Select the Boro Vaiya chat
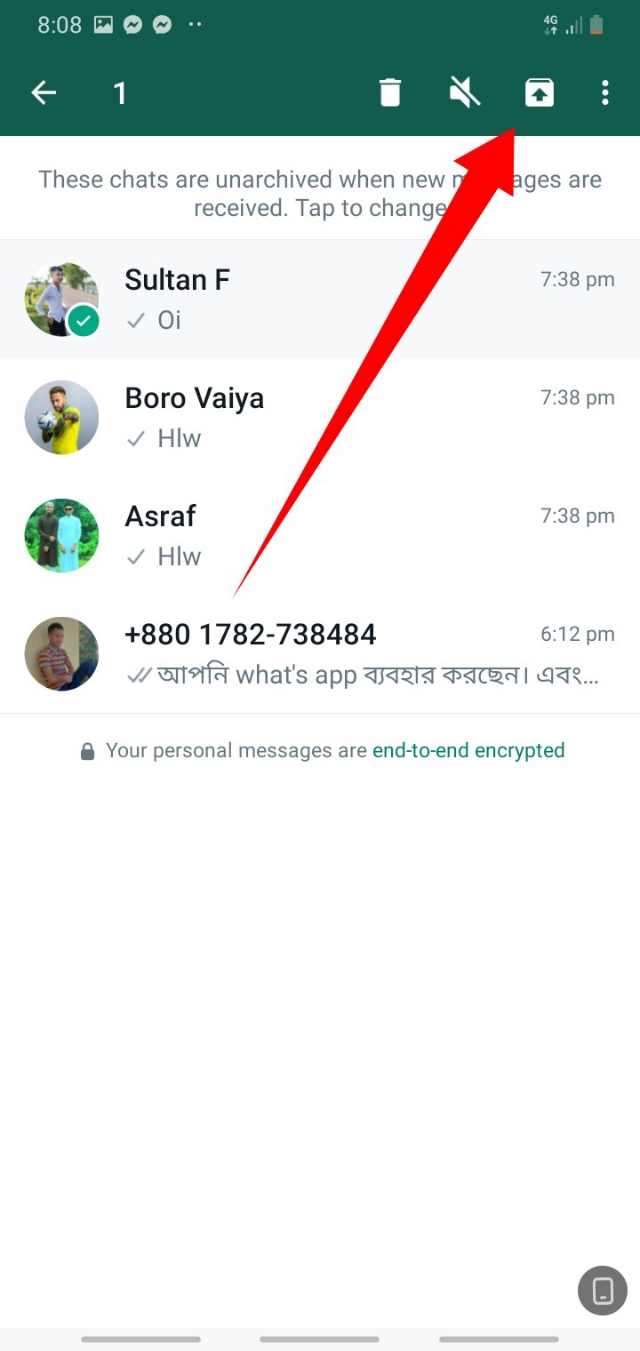Image resolution: width=640 pixels, height=1351 pixels. click(x=320, y=417)
